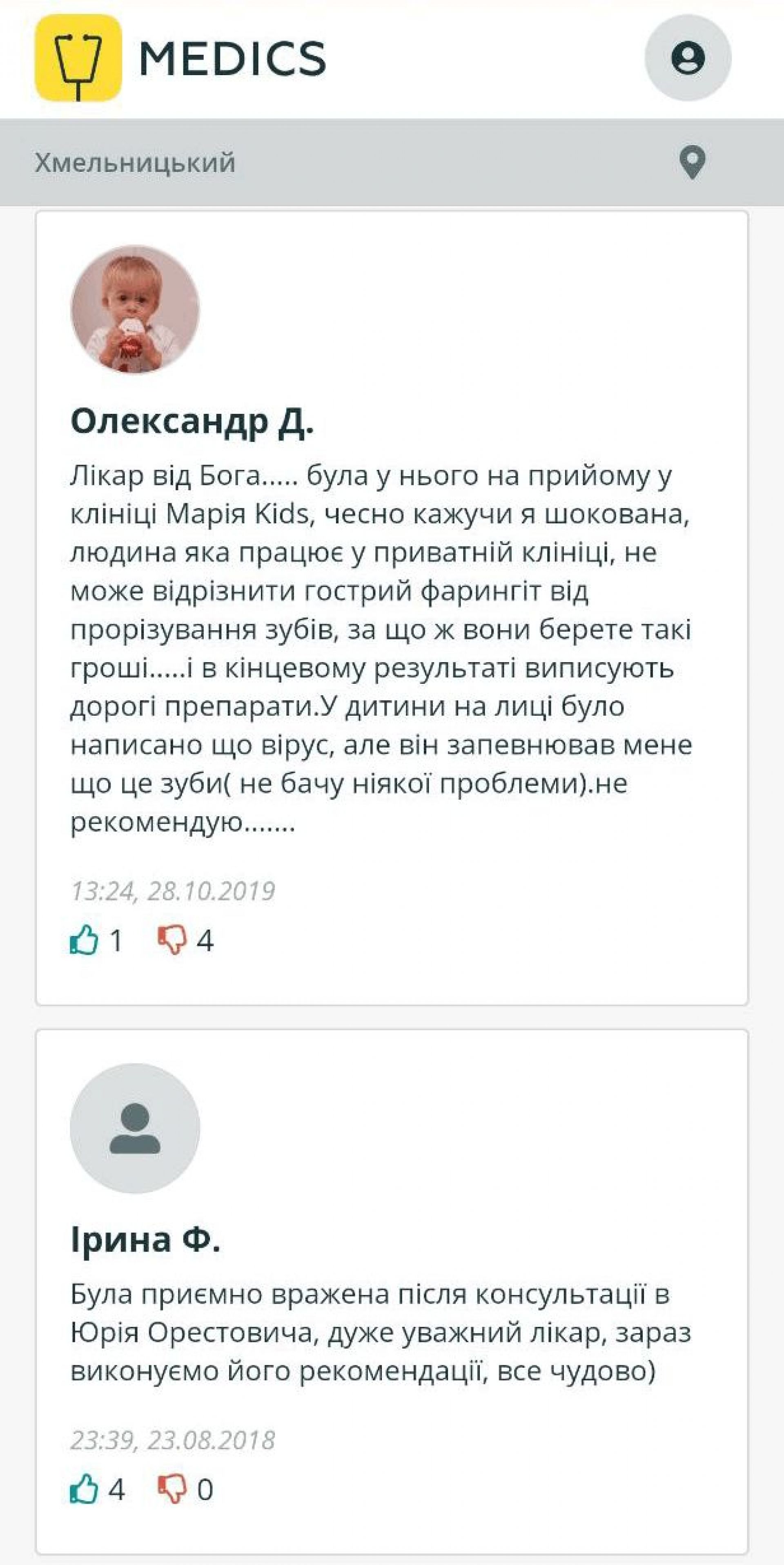Go to the MEDICS home page via logo
This screenshot has width=784, height=1565.
point(181,58)
